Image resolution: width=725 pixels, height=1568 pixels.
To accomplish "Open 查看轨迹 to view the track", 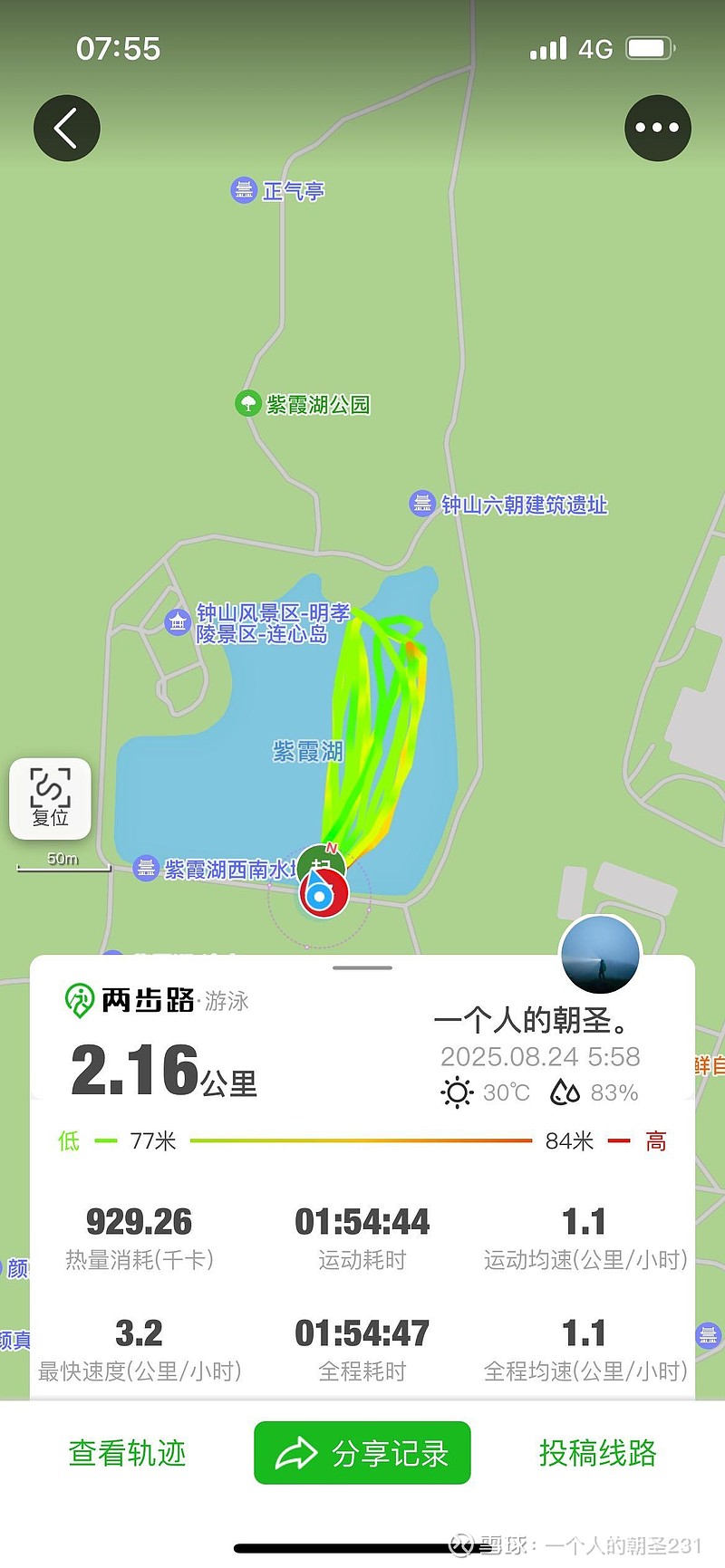I will 127,1452.
